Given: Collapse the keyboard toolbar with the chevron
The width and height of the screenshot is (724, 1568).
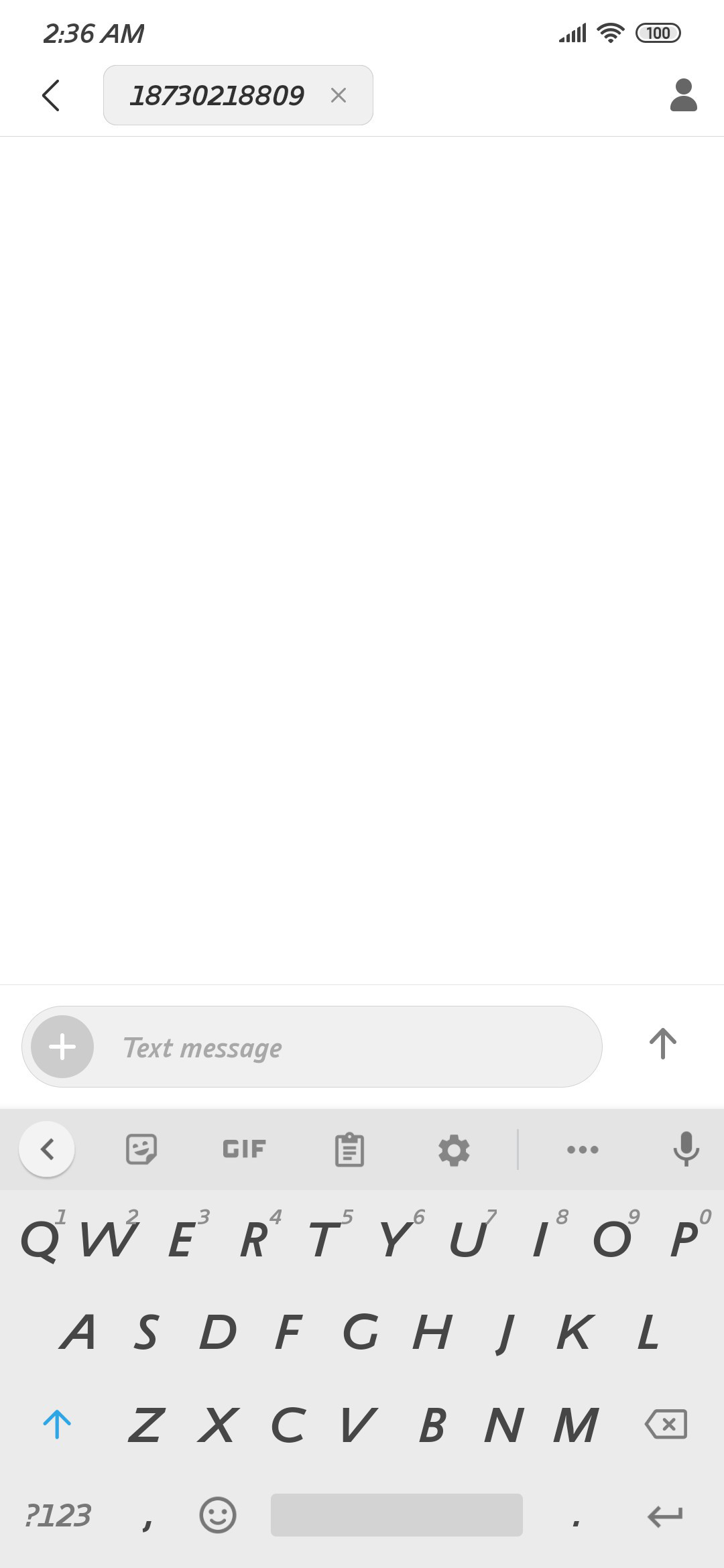Looking at the screenshot, I should pyautogui.click(x=47, y=1149).
